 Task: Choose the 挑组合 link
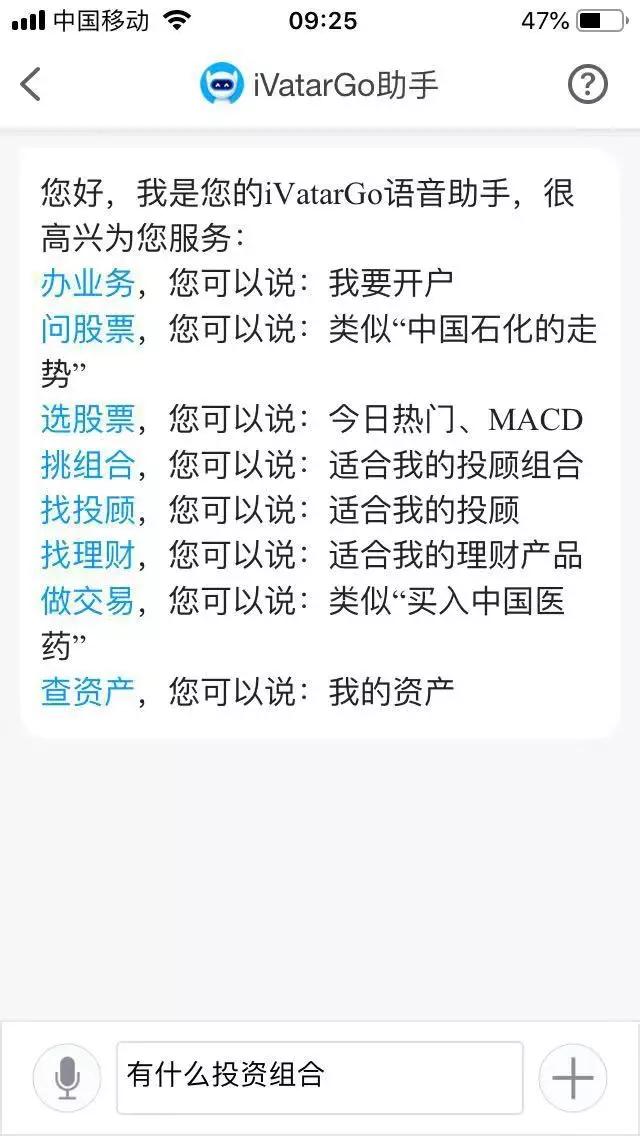(87, 465)
